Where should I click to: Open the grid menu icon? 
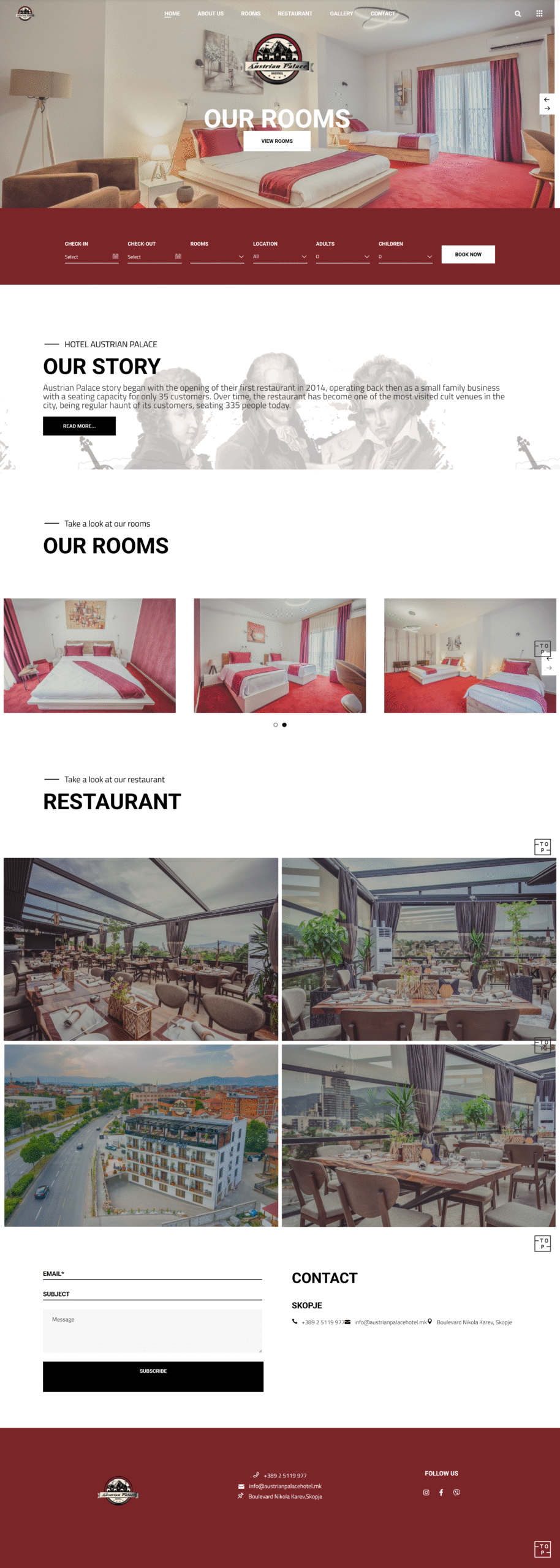539,13
